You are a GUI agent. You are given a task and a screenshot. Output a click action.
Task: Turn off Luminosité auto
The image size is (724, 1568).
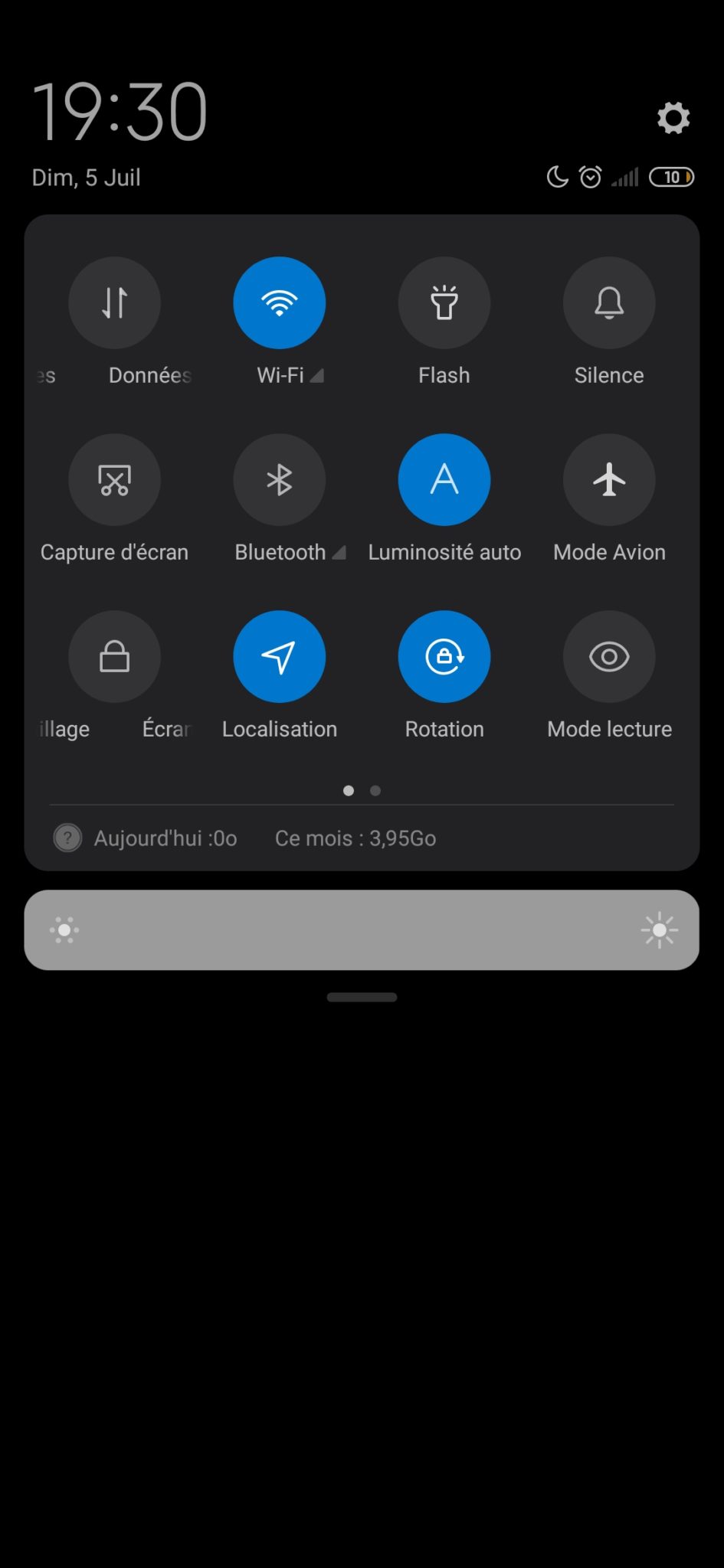pyautogui.click(x=444, y=480)
